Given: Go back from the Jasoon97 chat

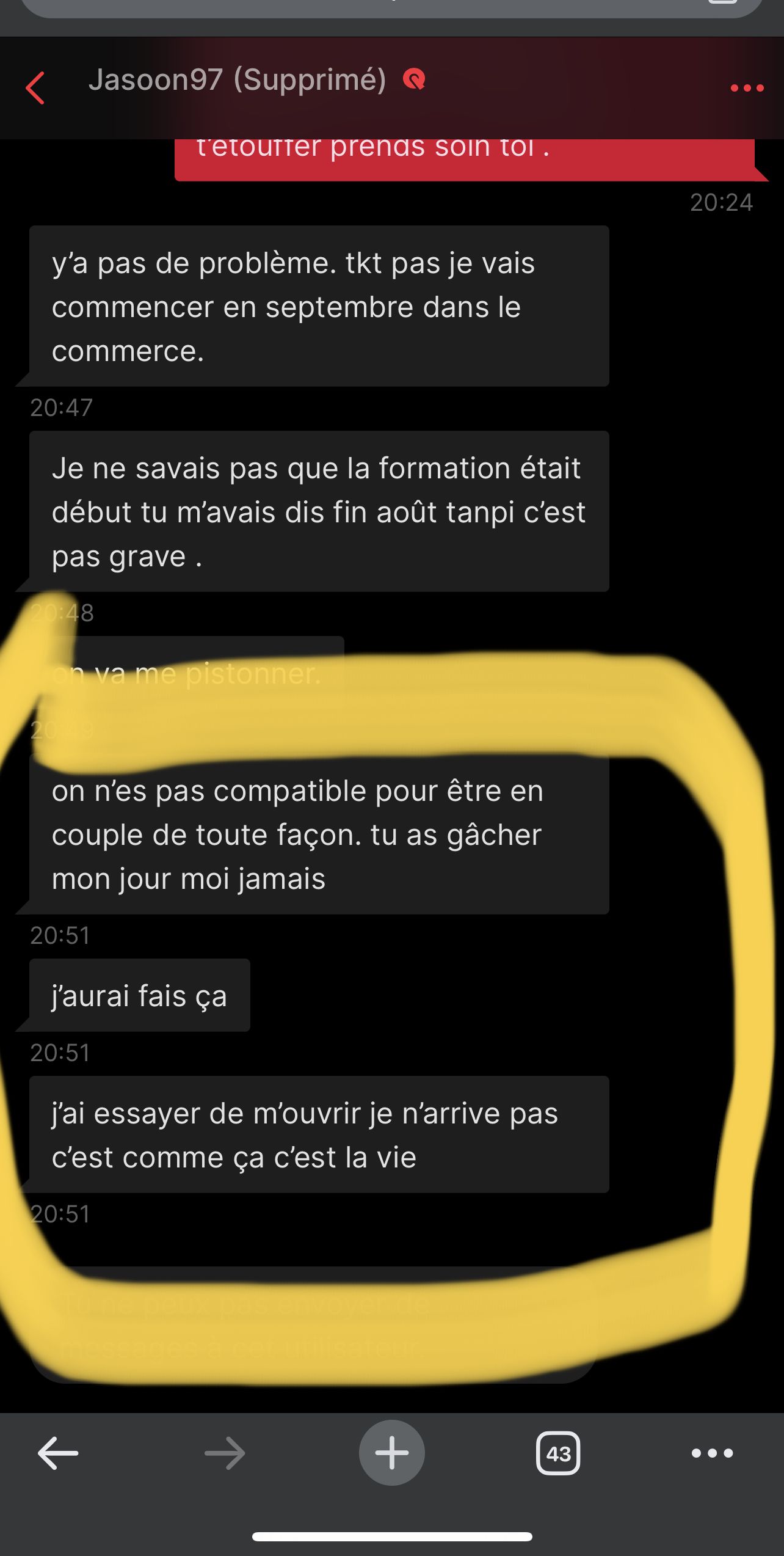Looking at the screenshot, I should point(35,88).
